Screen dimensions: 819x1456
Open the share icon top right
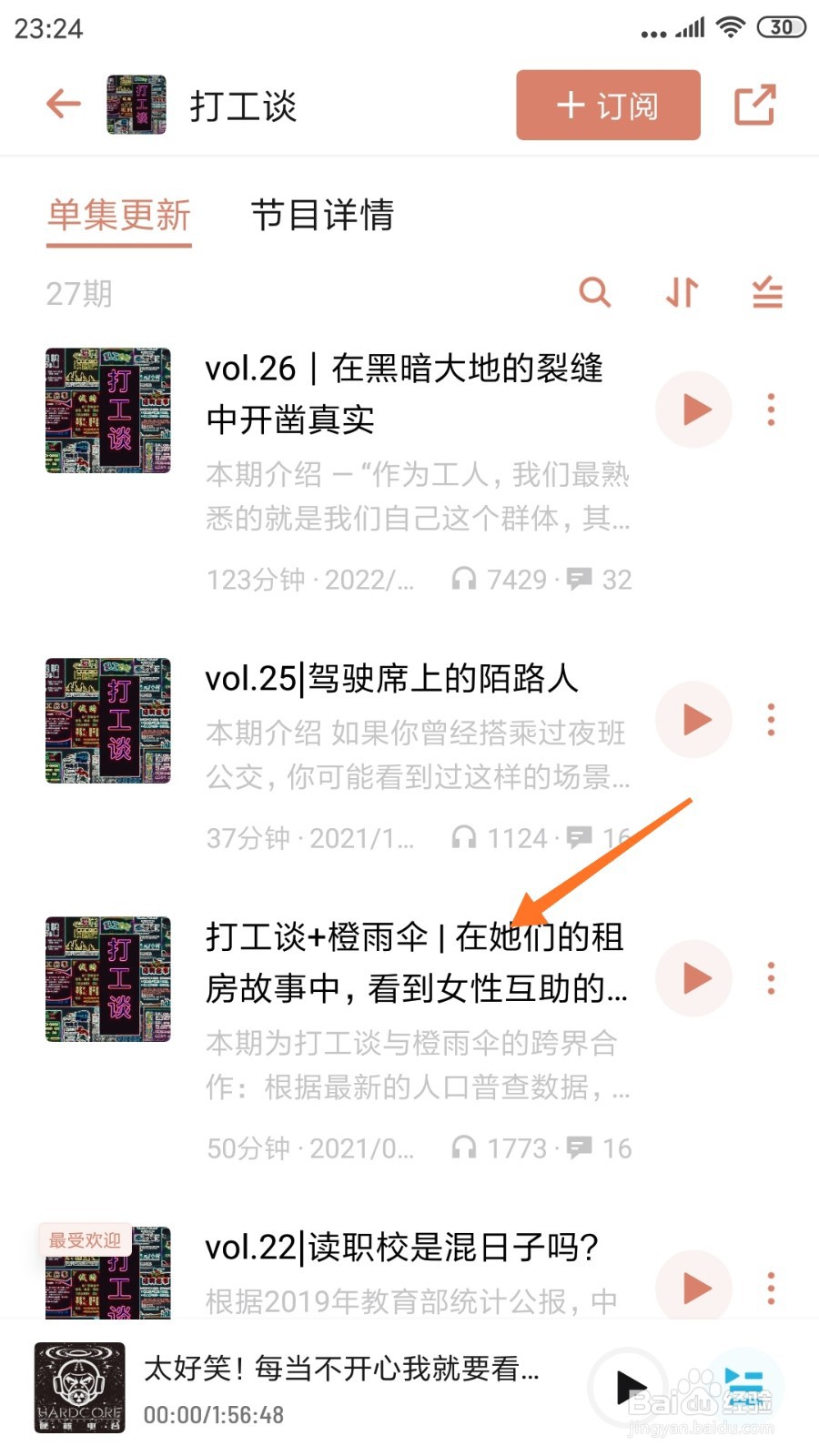(755, 104)
